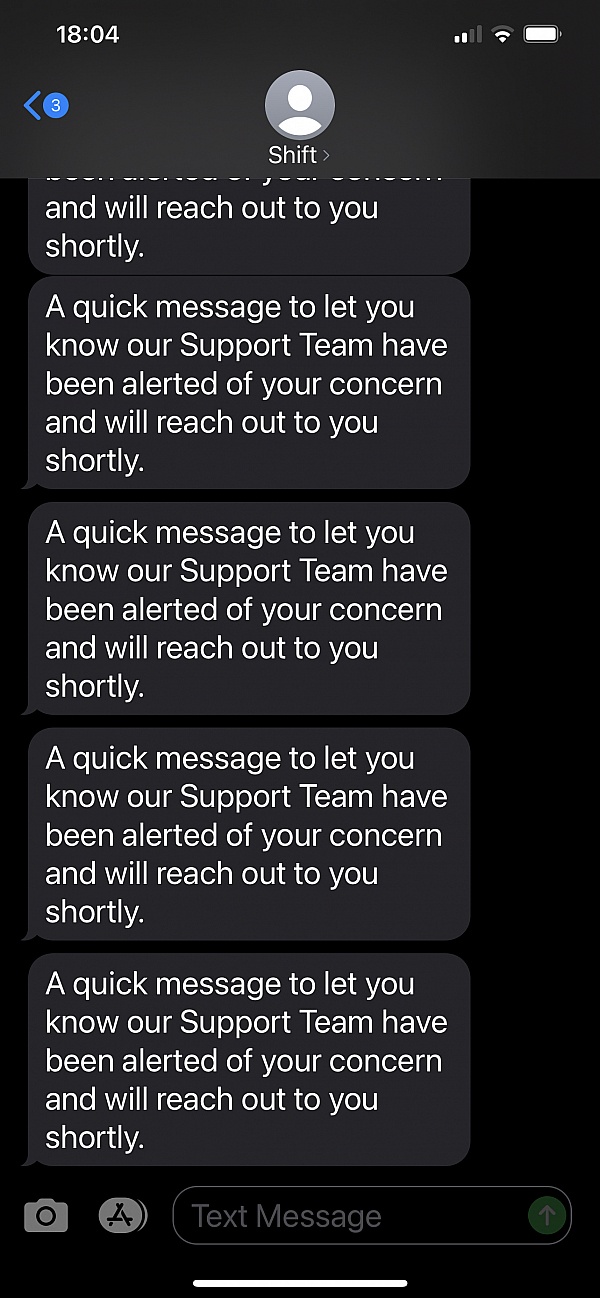Open Shift contact details
Screen dimensions: 600x1298
coord(299,118)
